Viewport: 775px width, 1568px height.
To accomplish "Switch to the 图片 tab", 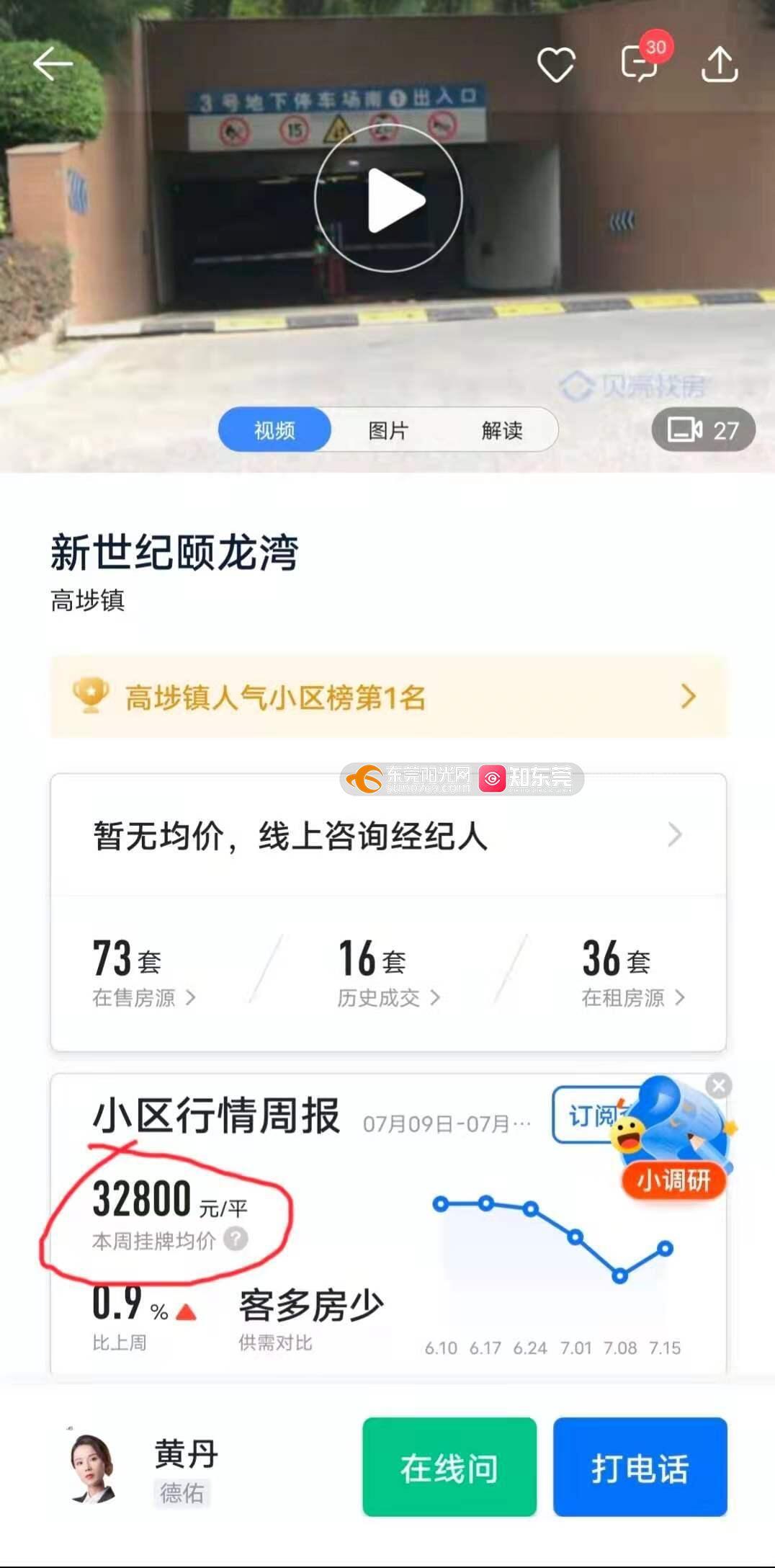I will 388,430.
